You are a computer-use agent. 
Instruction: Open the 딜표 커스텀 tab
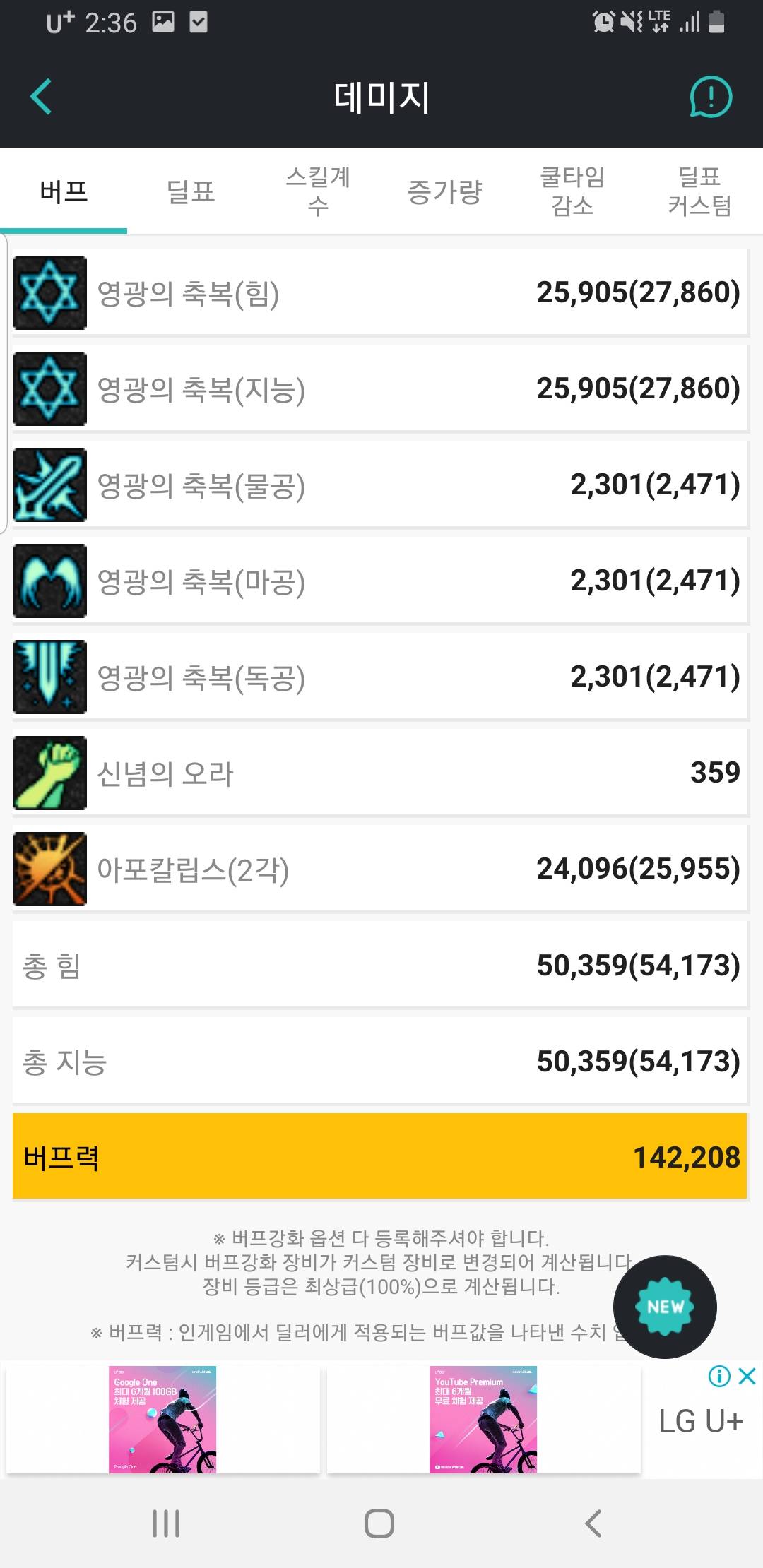point(699,191)
